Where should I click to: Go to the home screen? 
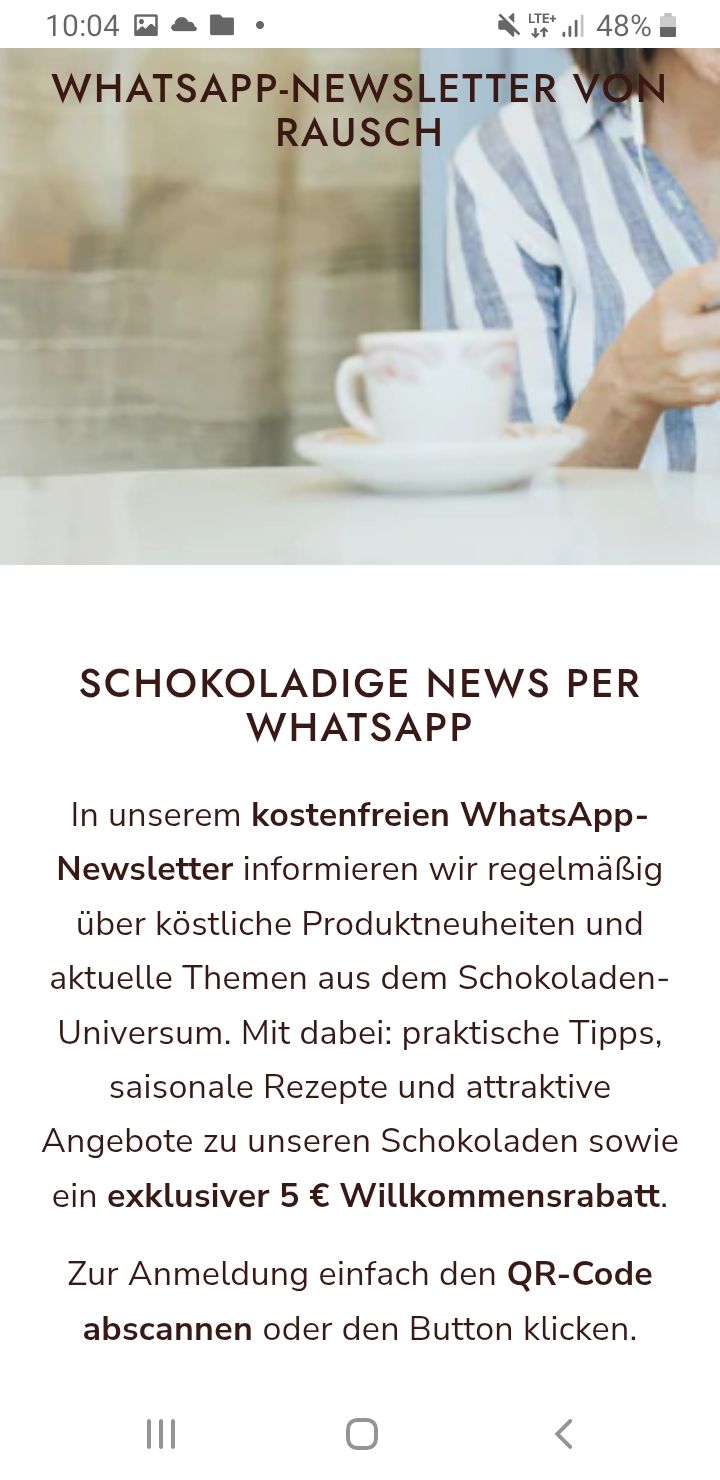click(361, 1433)
